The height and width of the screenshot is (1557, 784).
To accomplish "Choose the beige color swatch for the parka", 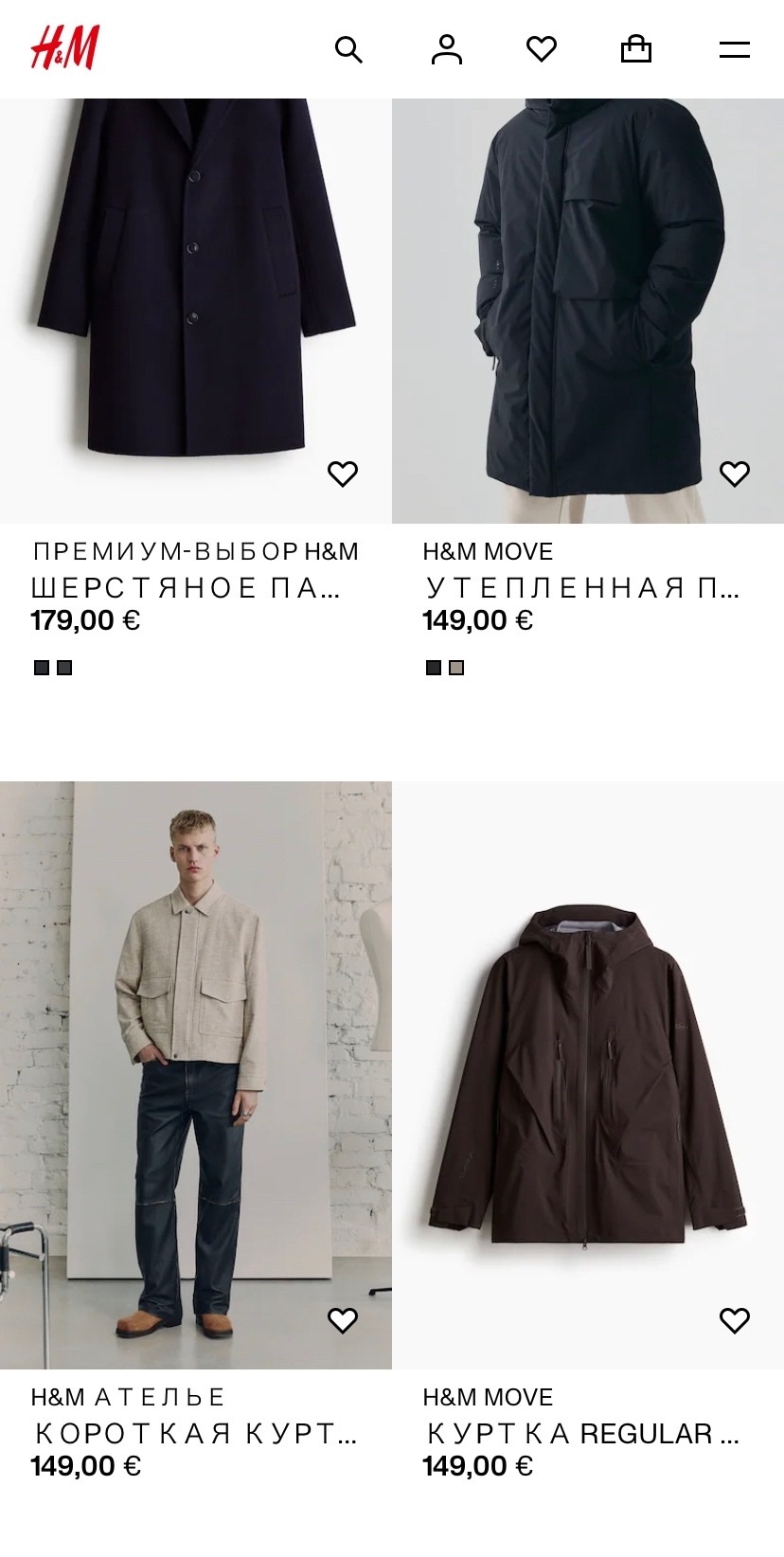I will pos(456,668).
